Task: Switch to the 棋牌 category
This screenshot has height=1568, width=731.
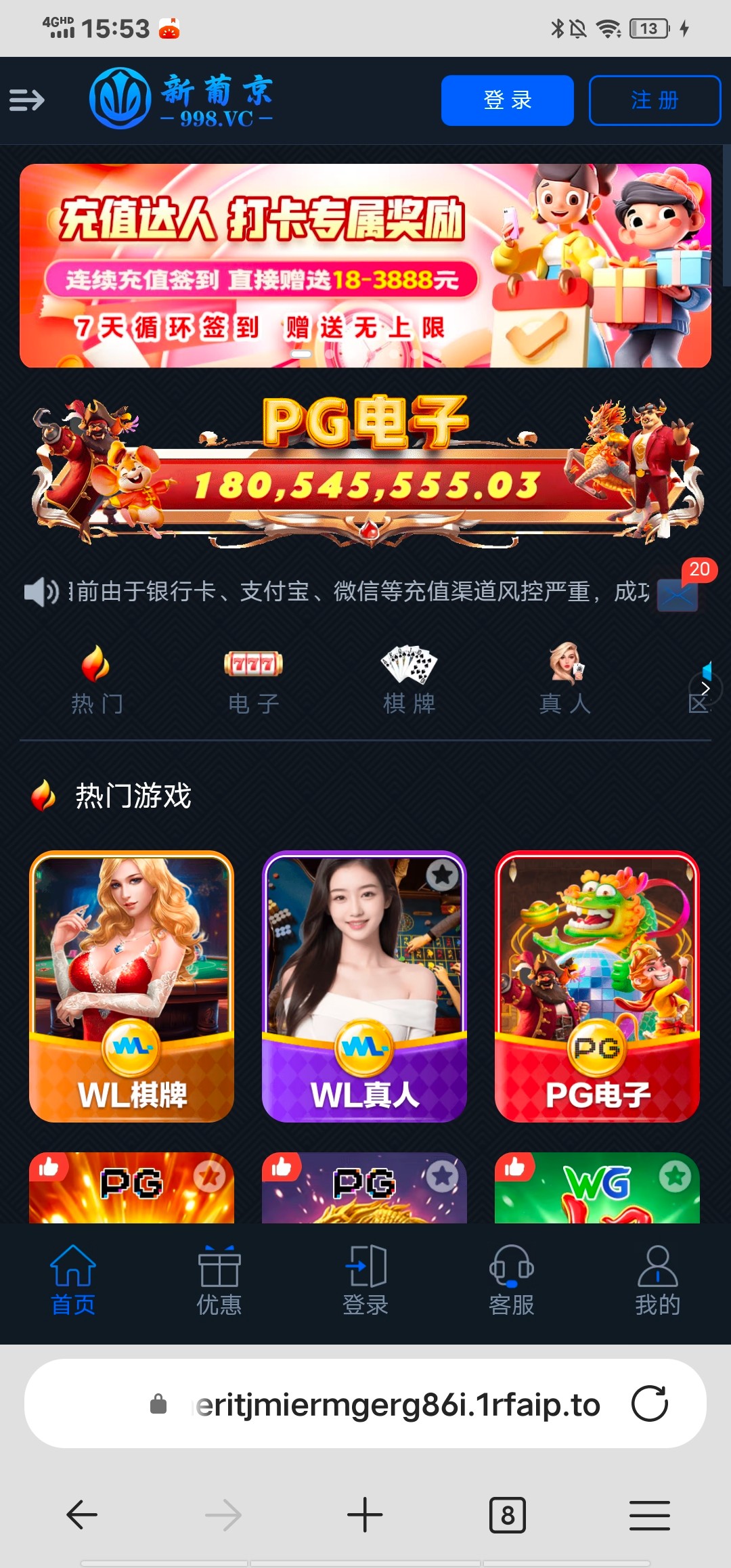Action: pos(409,680)
